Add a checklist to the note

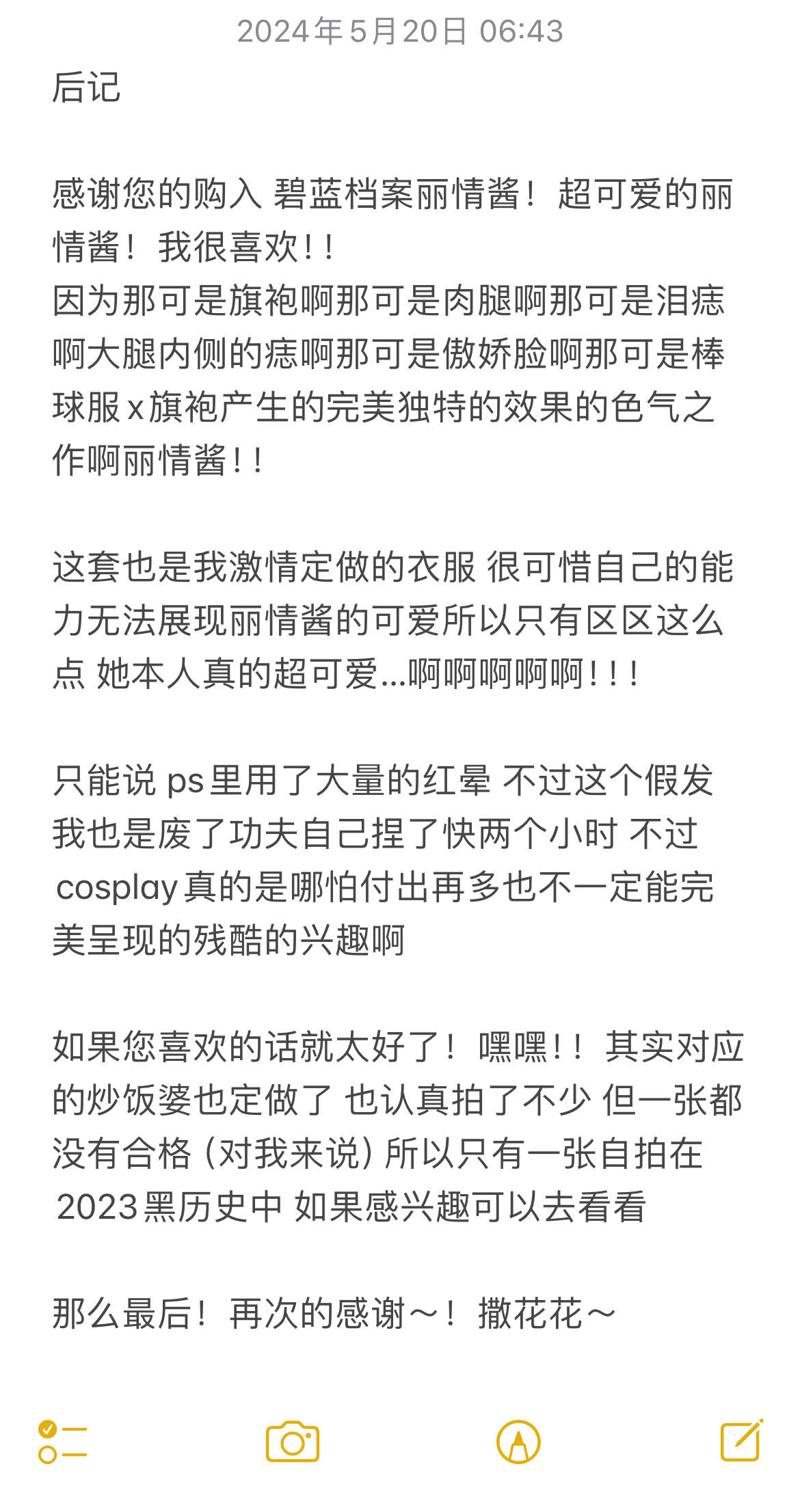(62, 1441)
